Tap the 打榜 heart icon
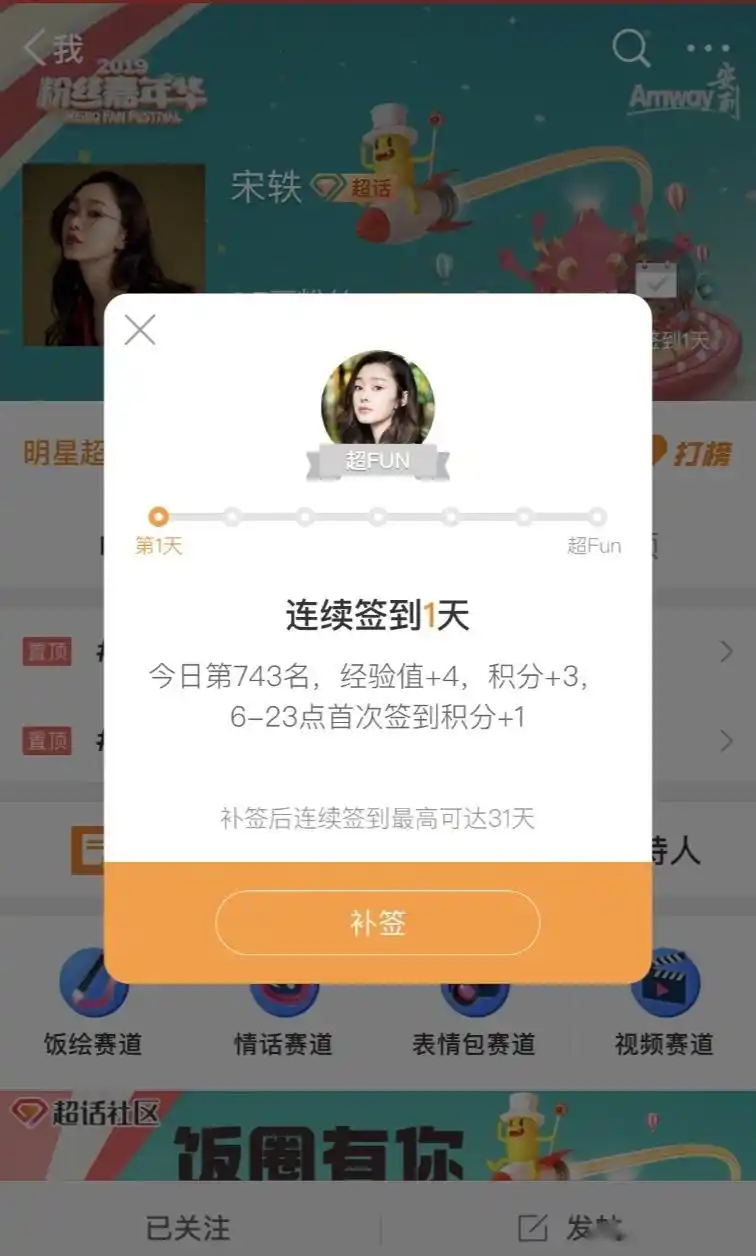 (x=659, y=452)
